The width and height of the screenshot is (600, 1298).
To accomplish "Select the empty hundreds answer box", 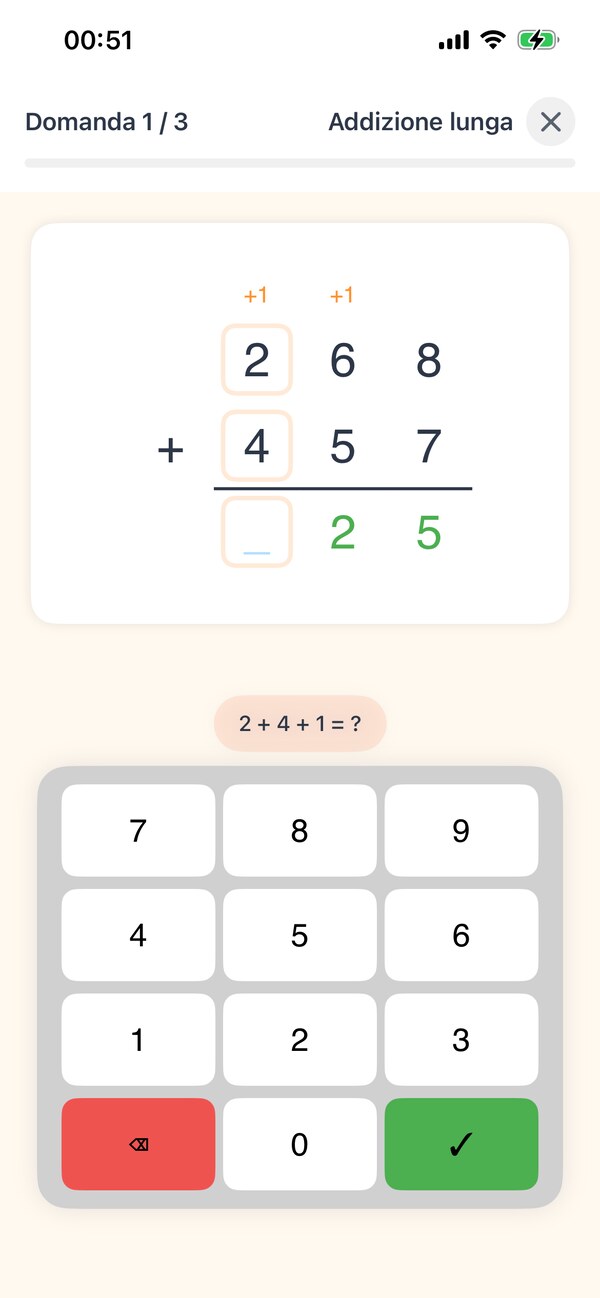I will point(257,532).
